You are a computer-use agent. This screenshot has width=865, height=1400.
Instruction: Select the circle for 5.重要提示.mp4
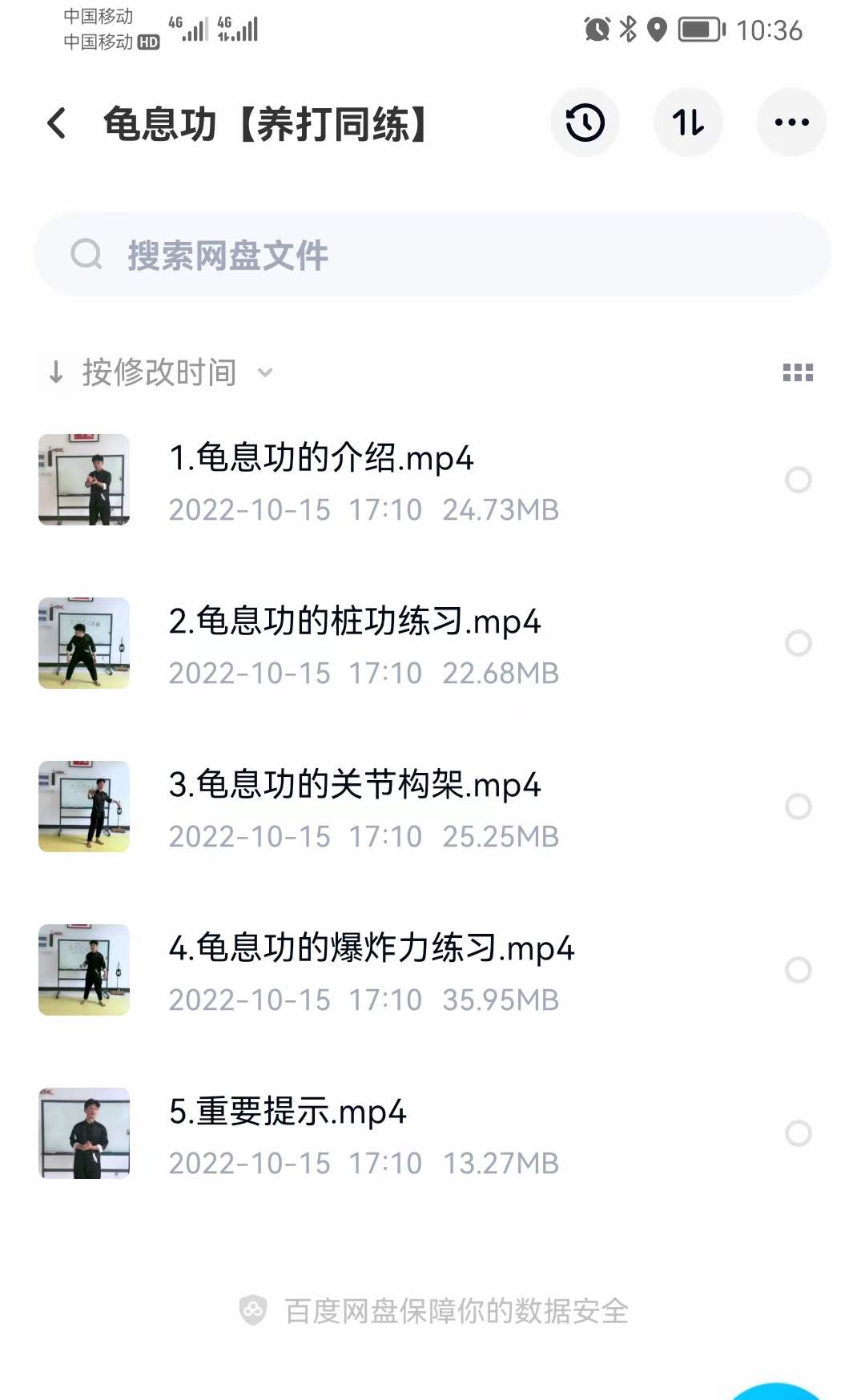[798, 1133]
